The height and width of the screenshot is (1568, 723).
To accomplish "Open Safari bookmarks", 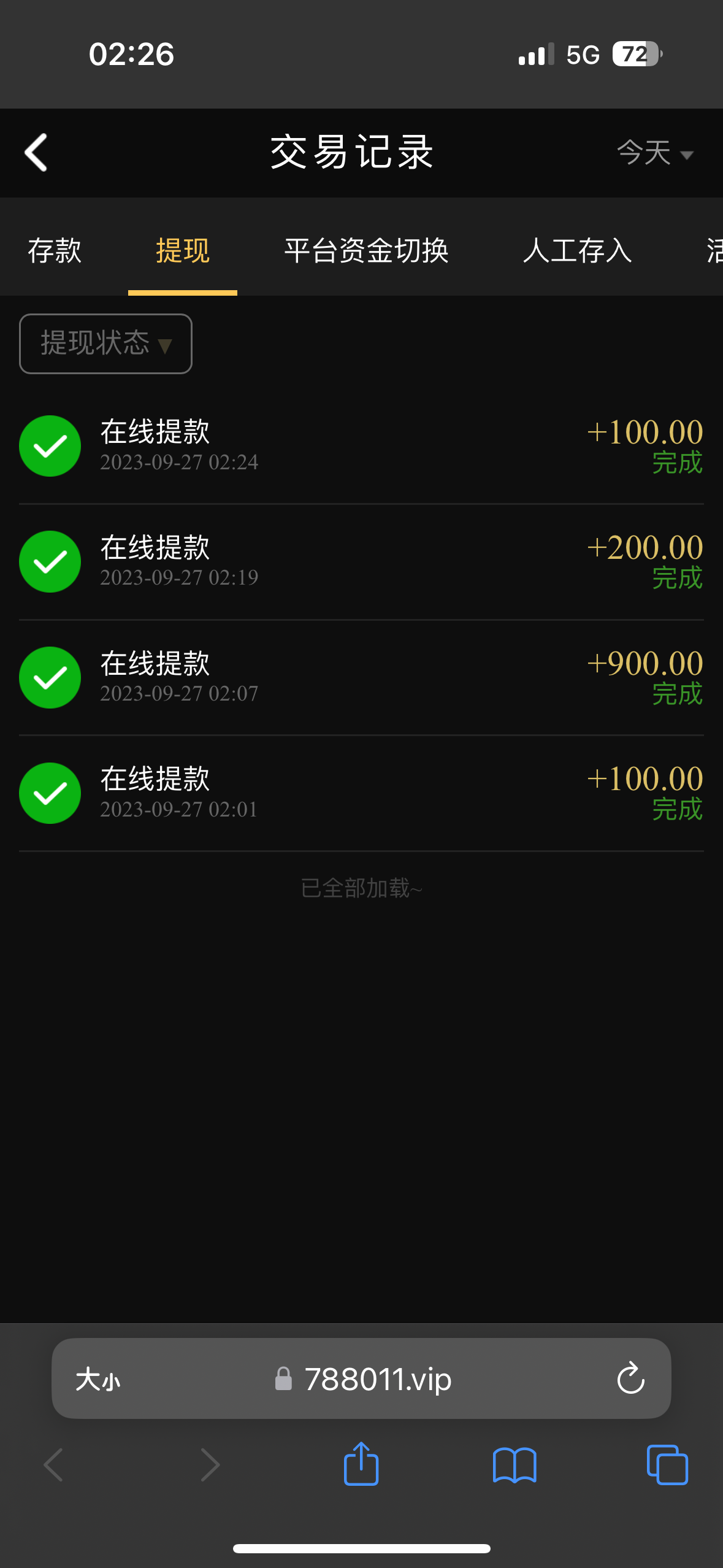I will coord(515,1465).
